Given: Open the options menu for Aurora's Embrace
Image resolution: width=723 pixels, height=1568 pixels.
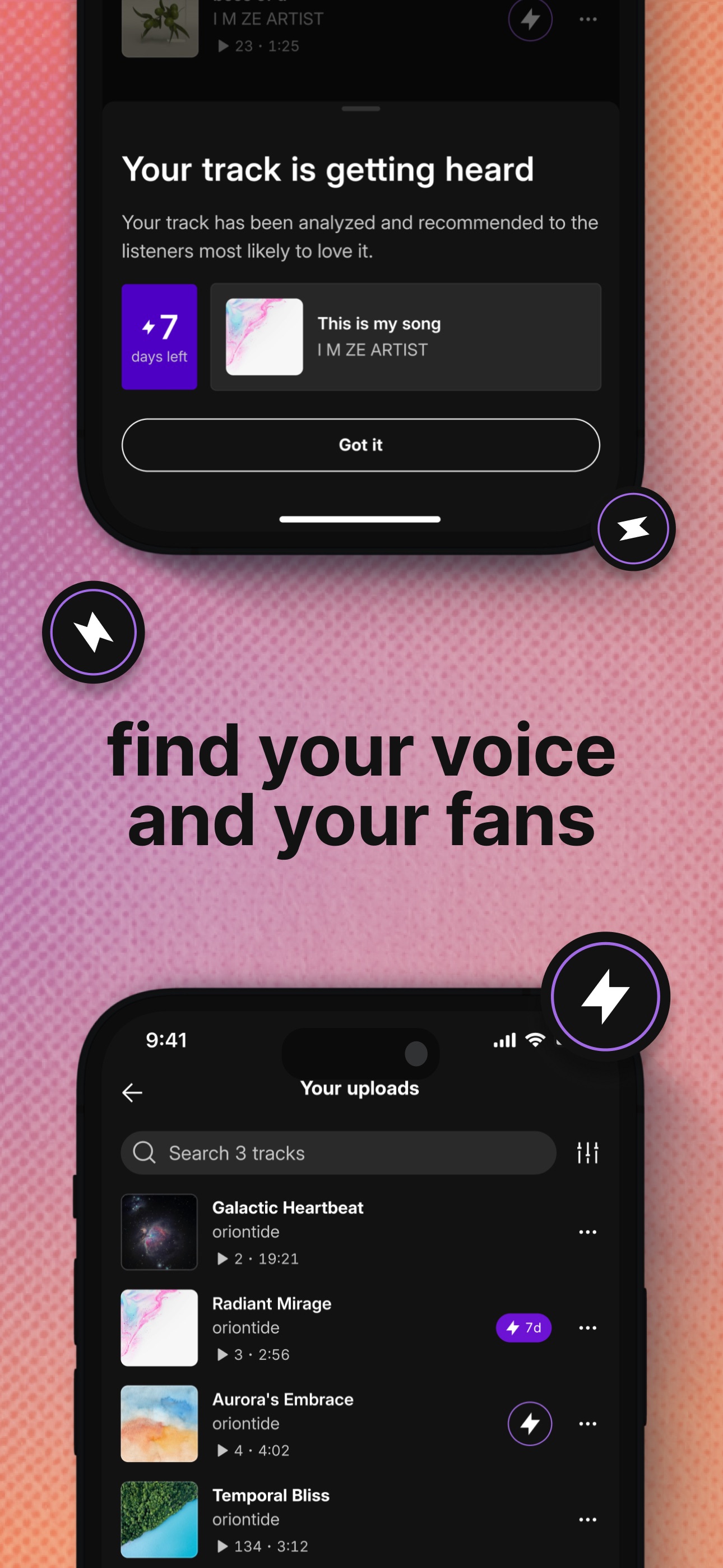Looking at the screenshot, I should pos(587,1423).
